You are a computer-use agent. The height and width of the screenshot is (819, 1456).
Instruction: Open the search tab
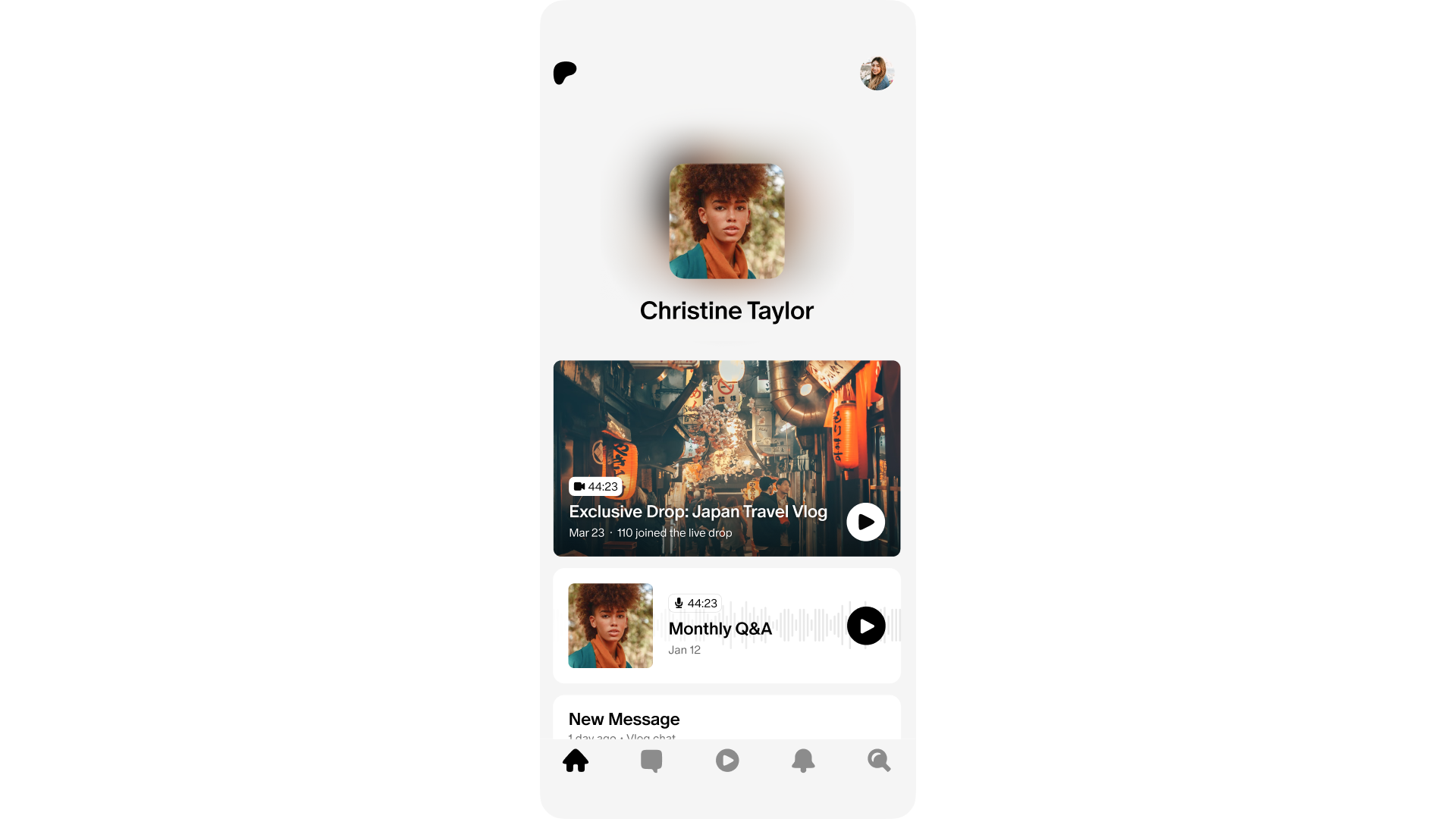879,760
